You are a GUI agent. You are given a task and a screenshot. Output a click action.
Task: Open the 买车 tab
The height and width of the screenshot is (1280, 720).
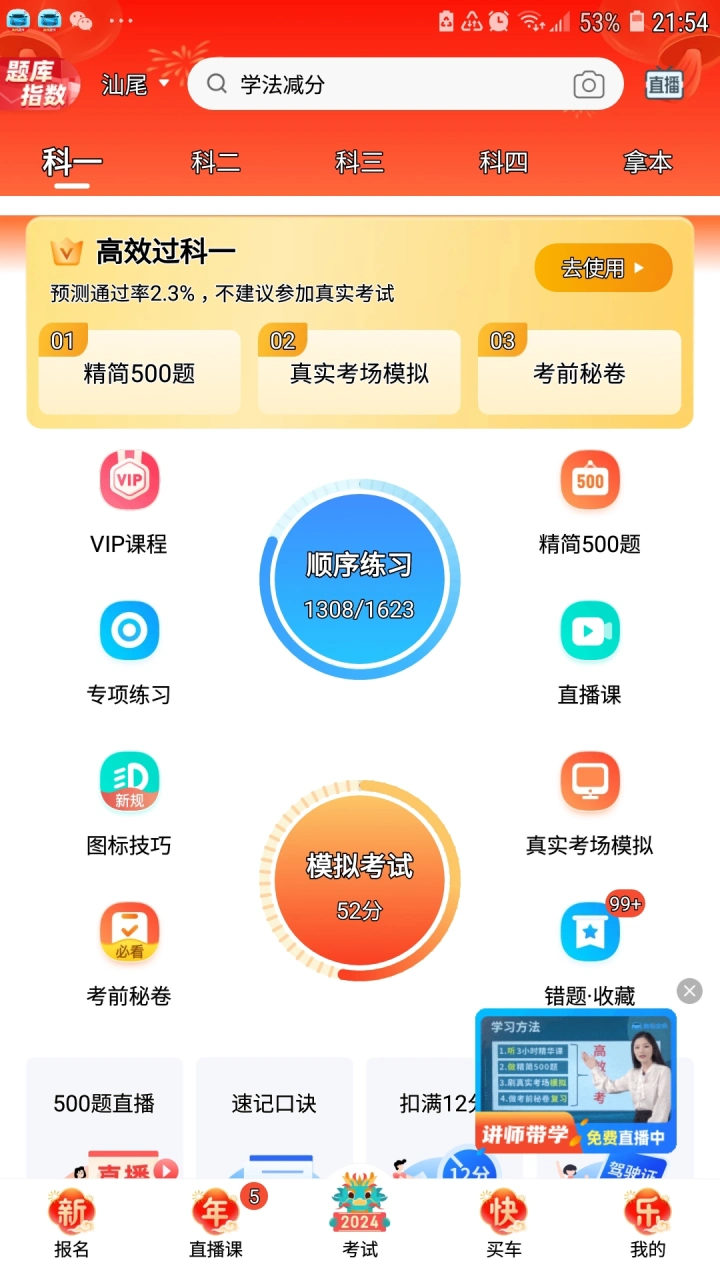[x=504, y=1225]
